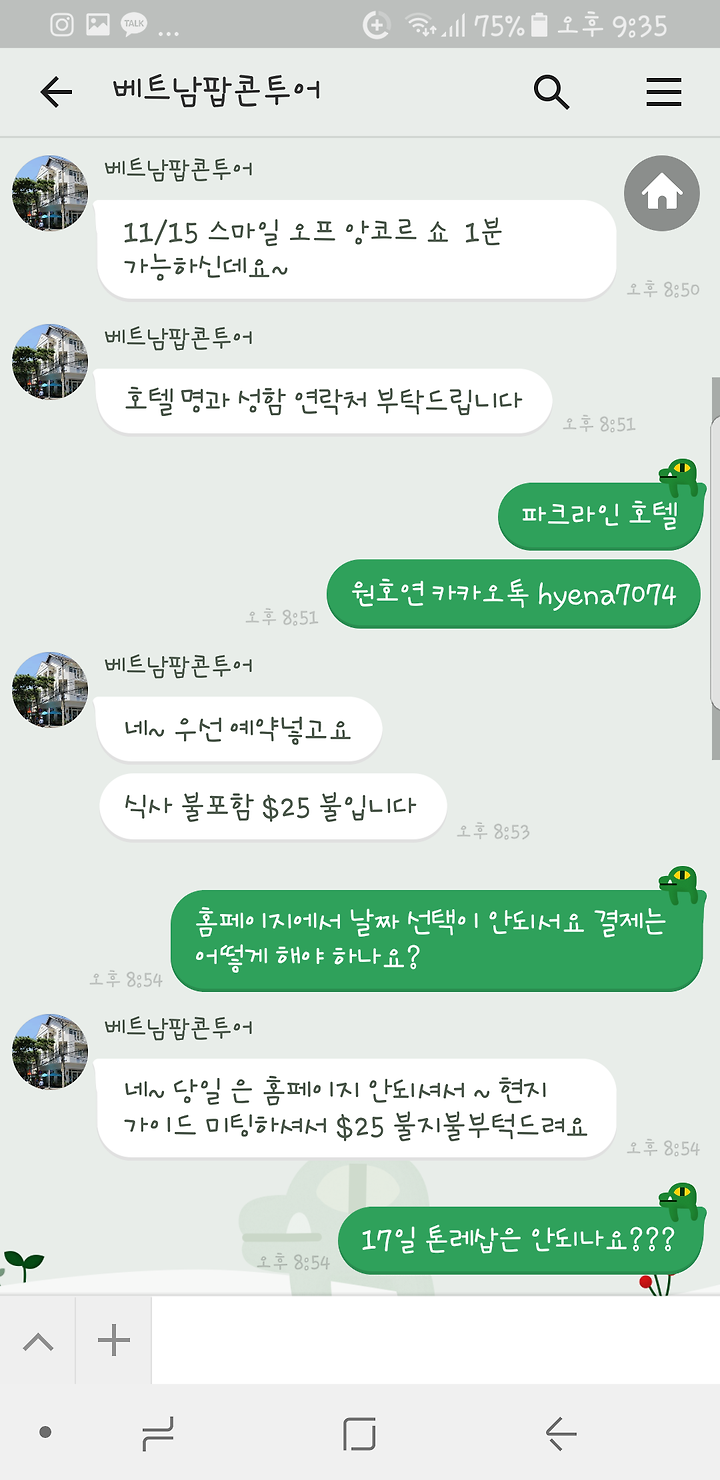Viewport: 720px width, 1480px height.
Task: Open recent apps from the navigation bar
Action: (x=158, y=1433)
